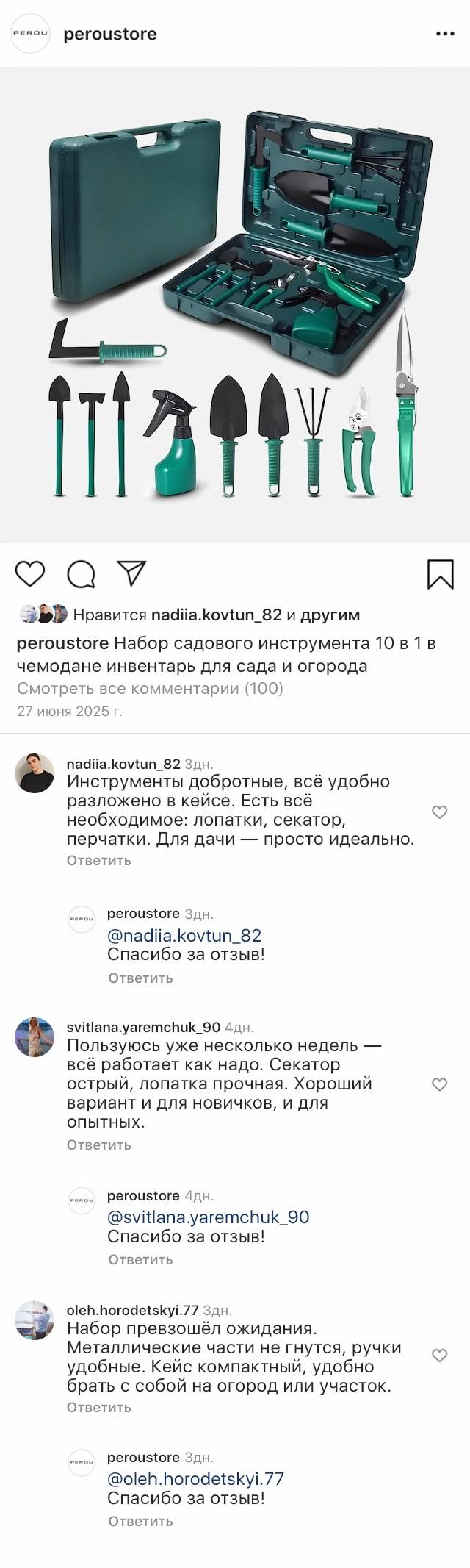Share the post via paper plane icon
Viewport: 470px width, 1568px height.
tap(132, 573)
